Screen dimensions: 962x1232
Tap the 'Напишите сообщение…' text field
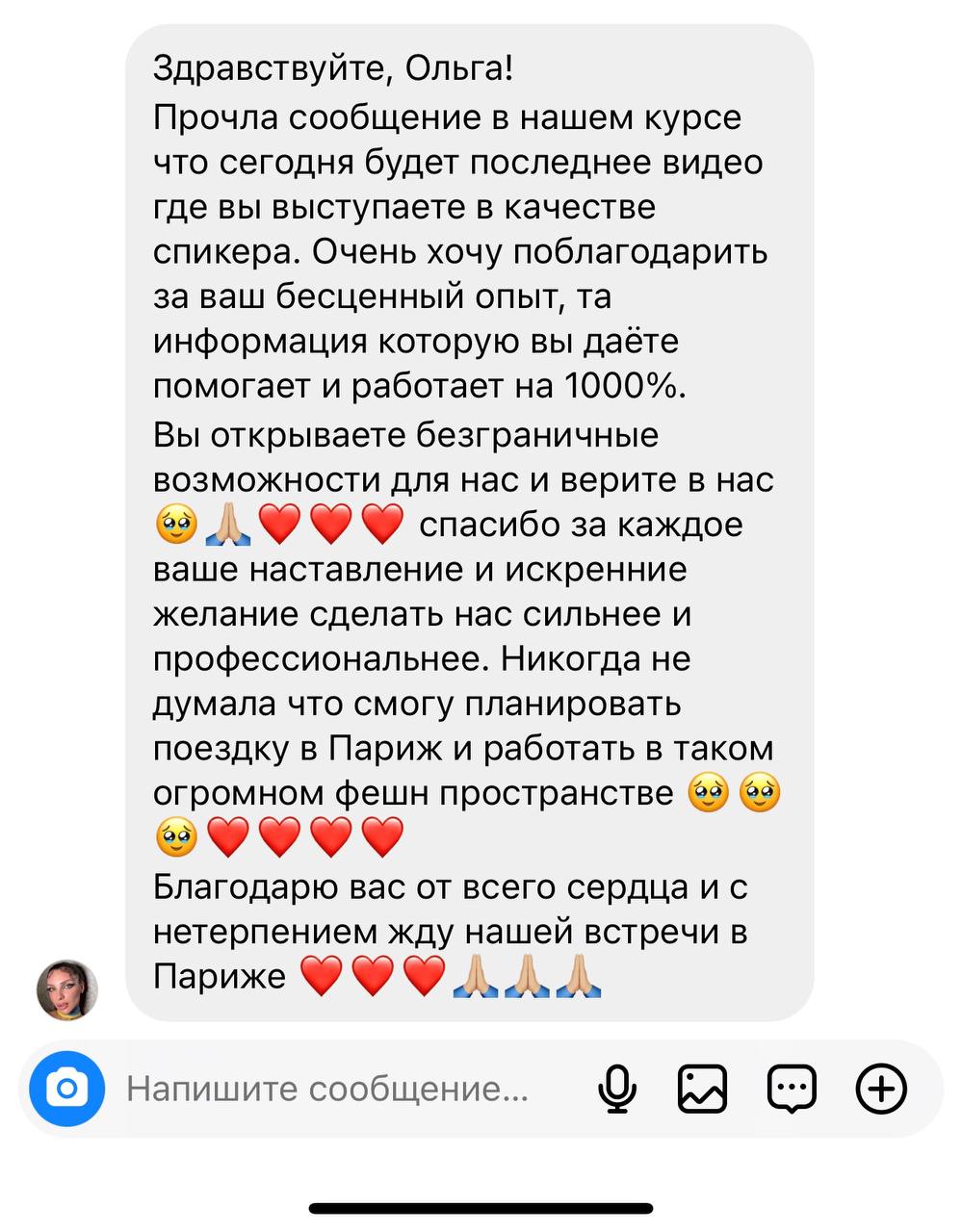(327, 1089)
